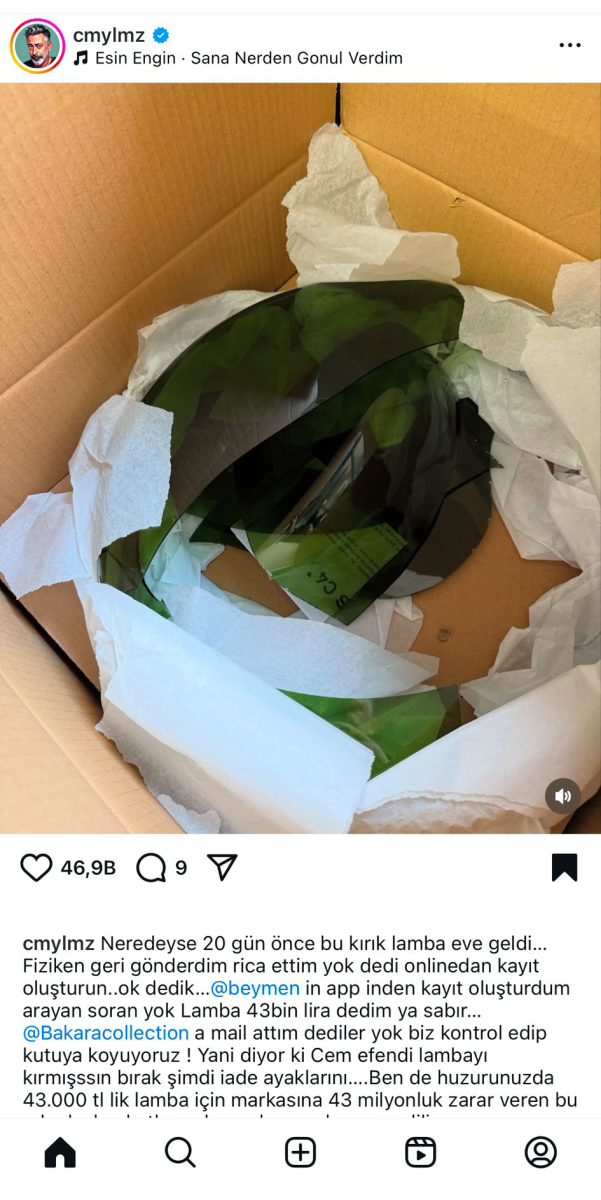Open the @beymen mention in caption
Image resolution: width=601 pixels, height=1200 pixels.
(255, 988)
